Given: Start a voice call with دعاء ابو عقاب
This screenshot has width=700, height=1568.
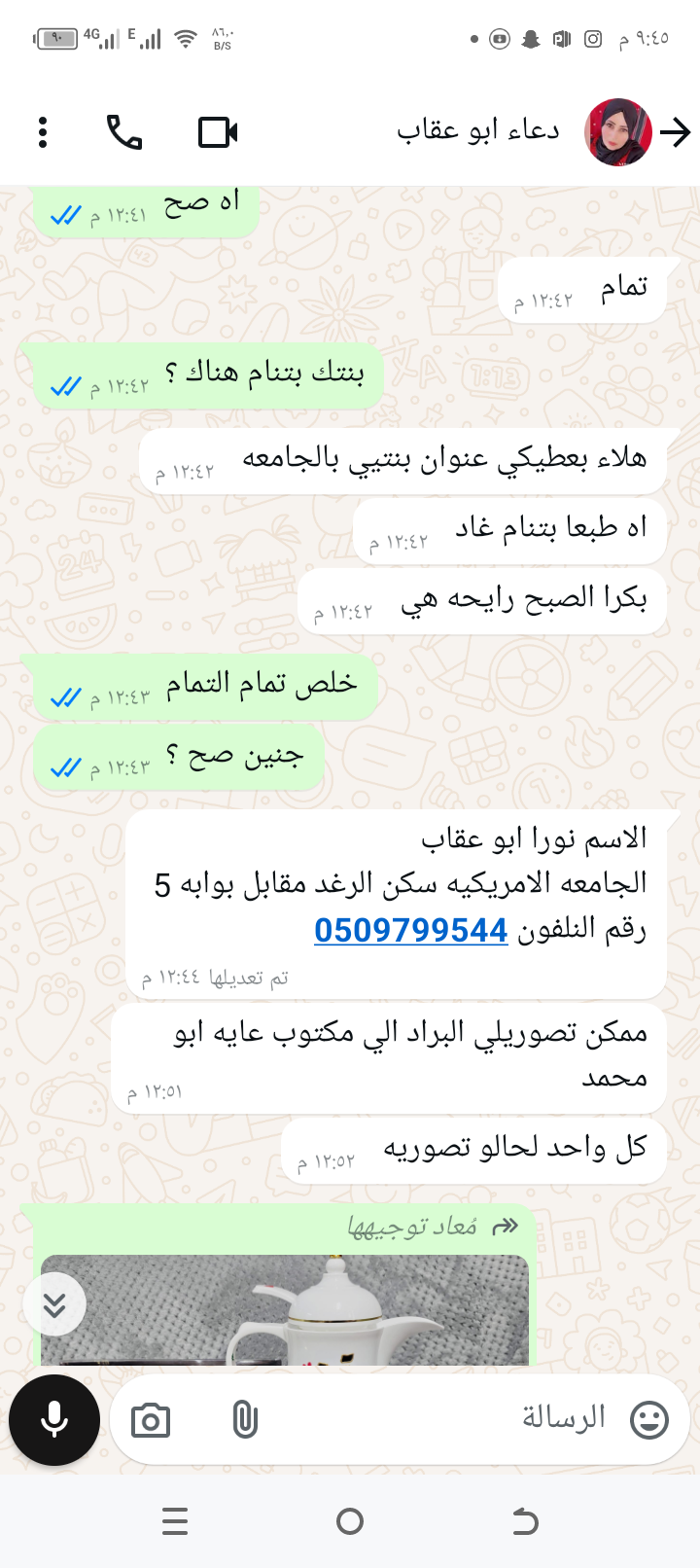Looking at the screenshot, I should (124, 132).
